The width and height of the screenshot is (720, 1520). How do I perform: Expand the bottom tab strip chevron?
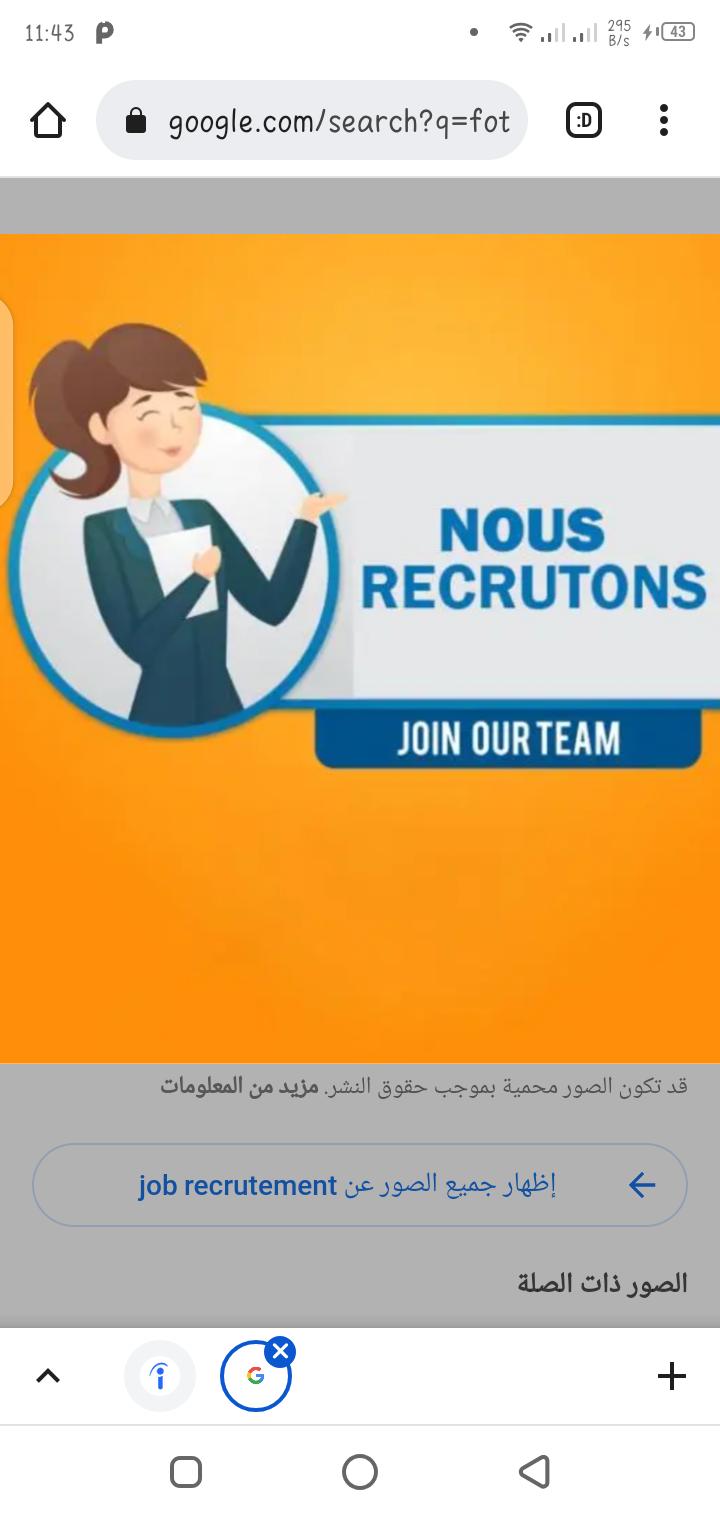[x=48, y=1376]
